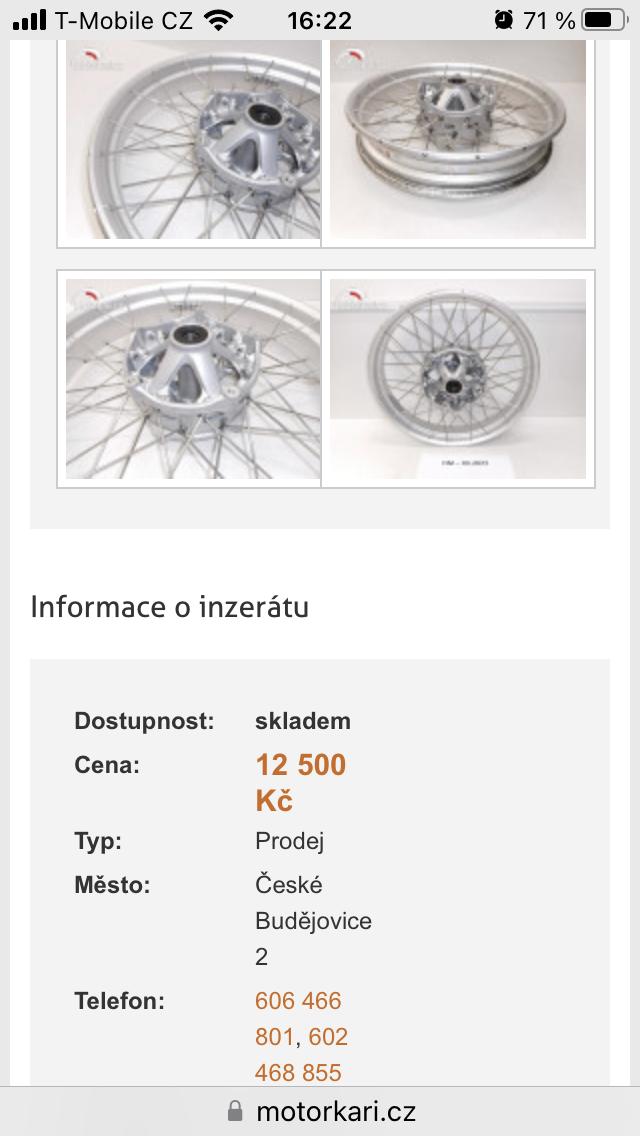Open the lower left hub close-up photo
Screen dimensions: 640x1136
(190, 378)
